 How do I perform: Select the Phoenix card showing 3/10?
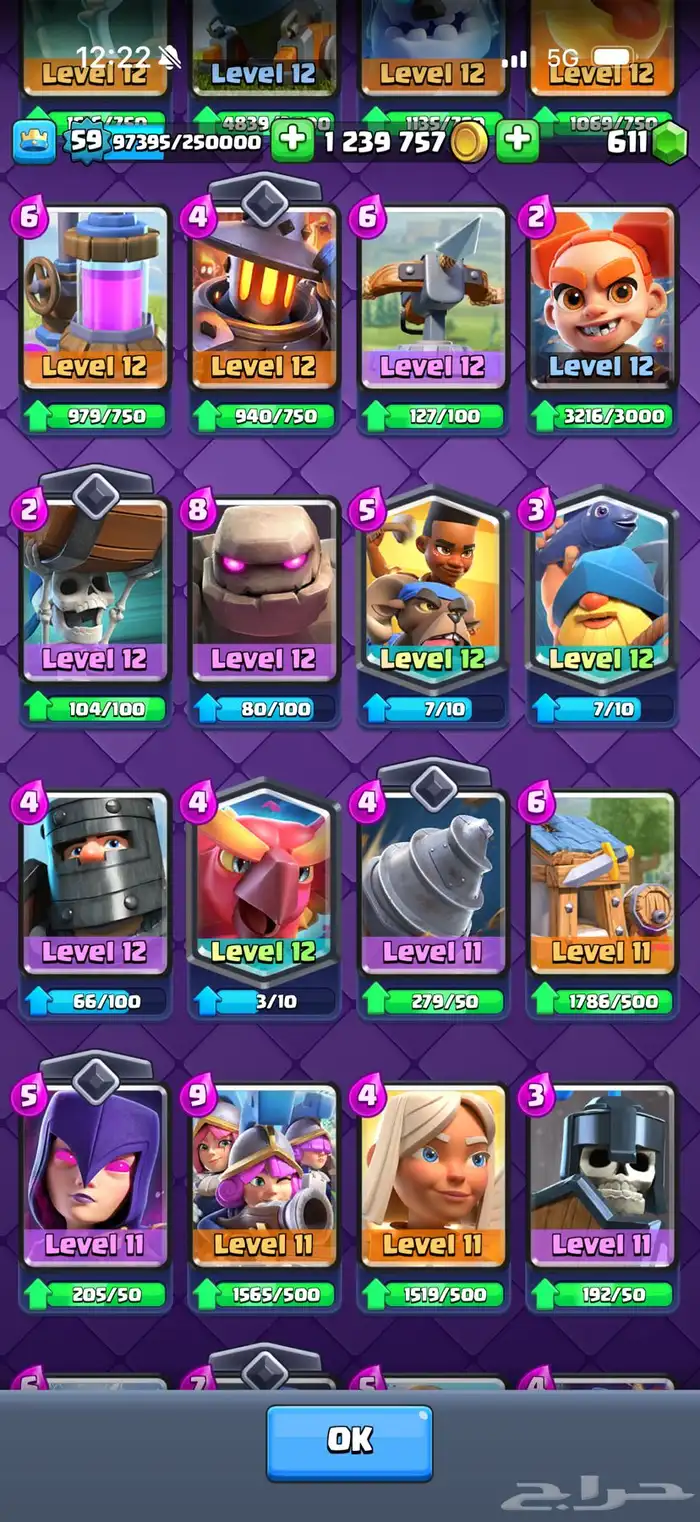tap(264, 903)
